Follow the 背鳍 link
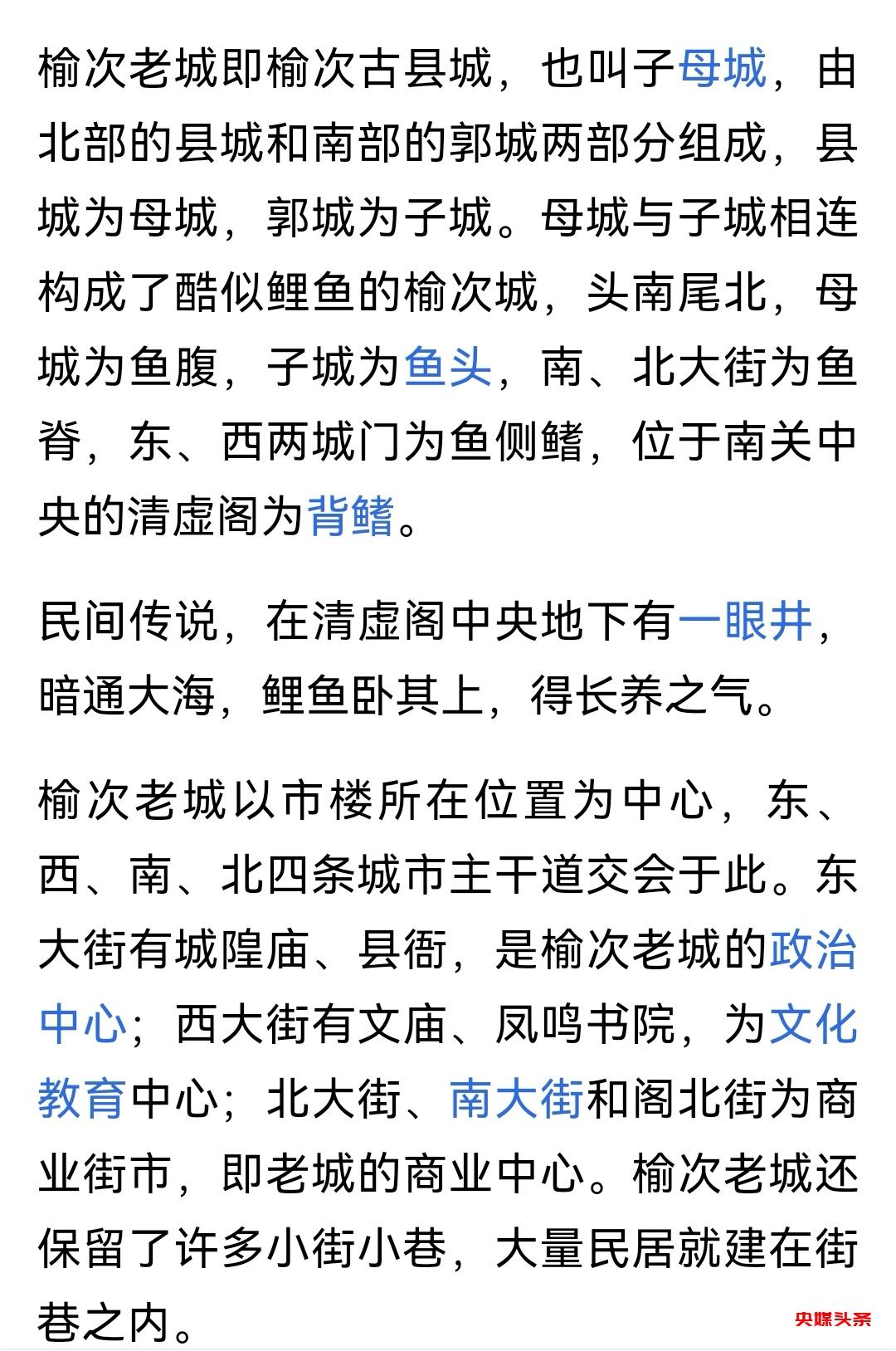 click(351, 517)
